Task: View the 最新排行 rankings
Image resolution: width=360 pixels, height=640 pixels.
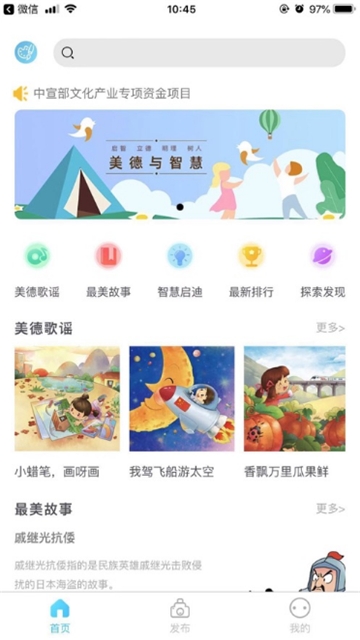Action: [x=251, y=269]
